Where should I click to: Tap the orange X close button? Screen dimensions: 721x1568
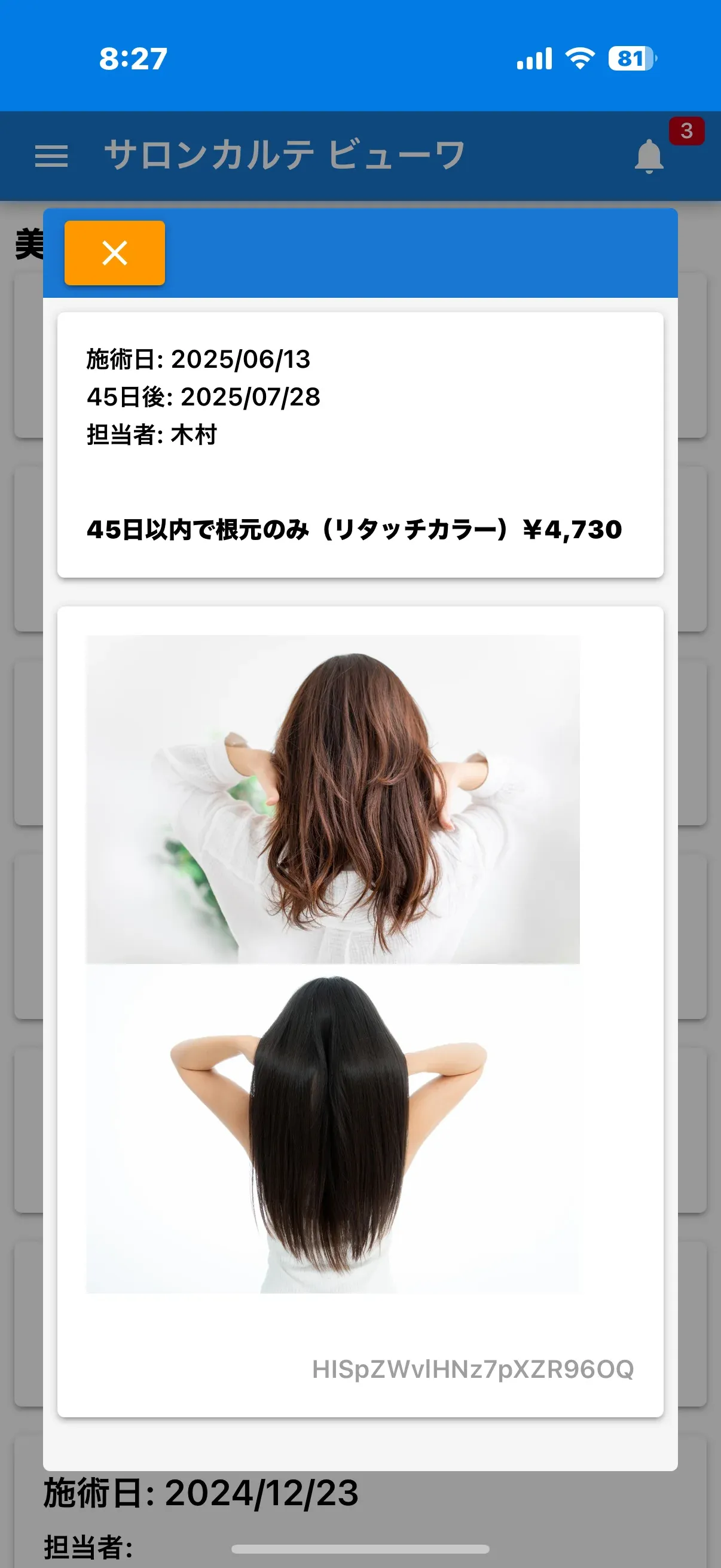click(x=114, y=254)
